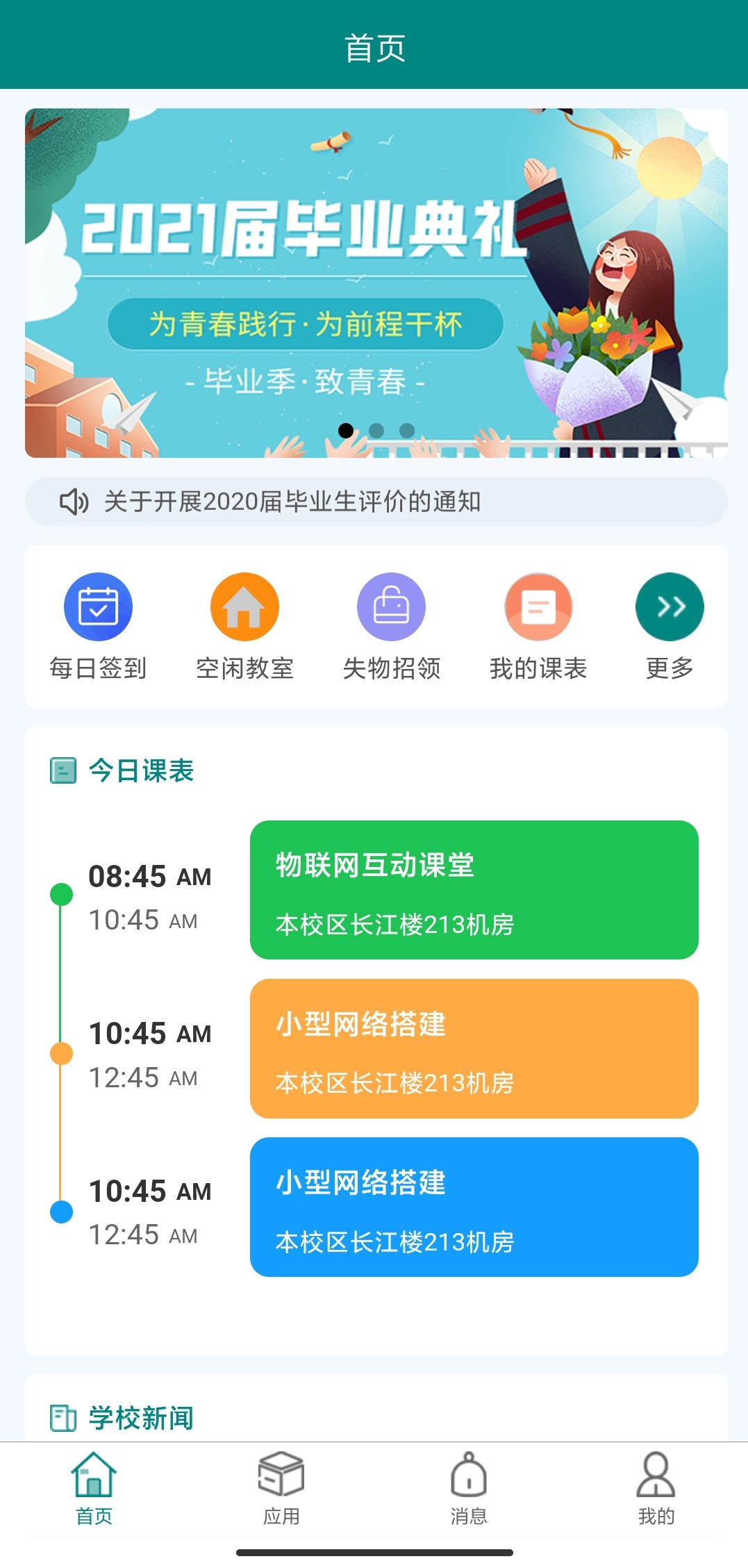Screen dimensions: 748x1568
Task: Find a 空闲教室 free classroom
Action: pyautogui.click(x=244, y=625)
